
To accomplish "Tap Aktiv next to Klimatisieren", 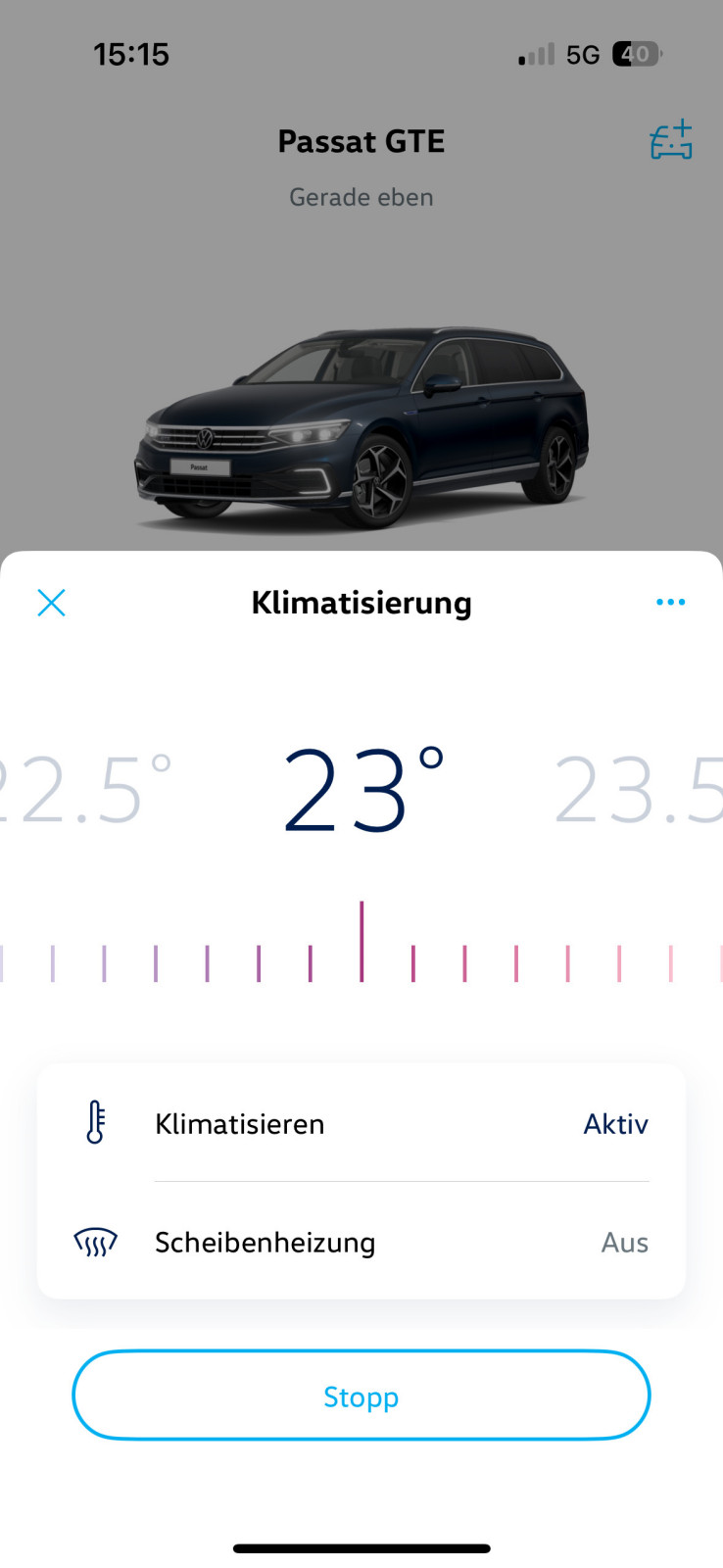I will click(x=616, y=1123).
